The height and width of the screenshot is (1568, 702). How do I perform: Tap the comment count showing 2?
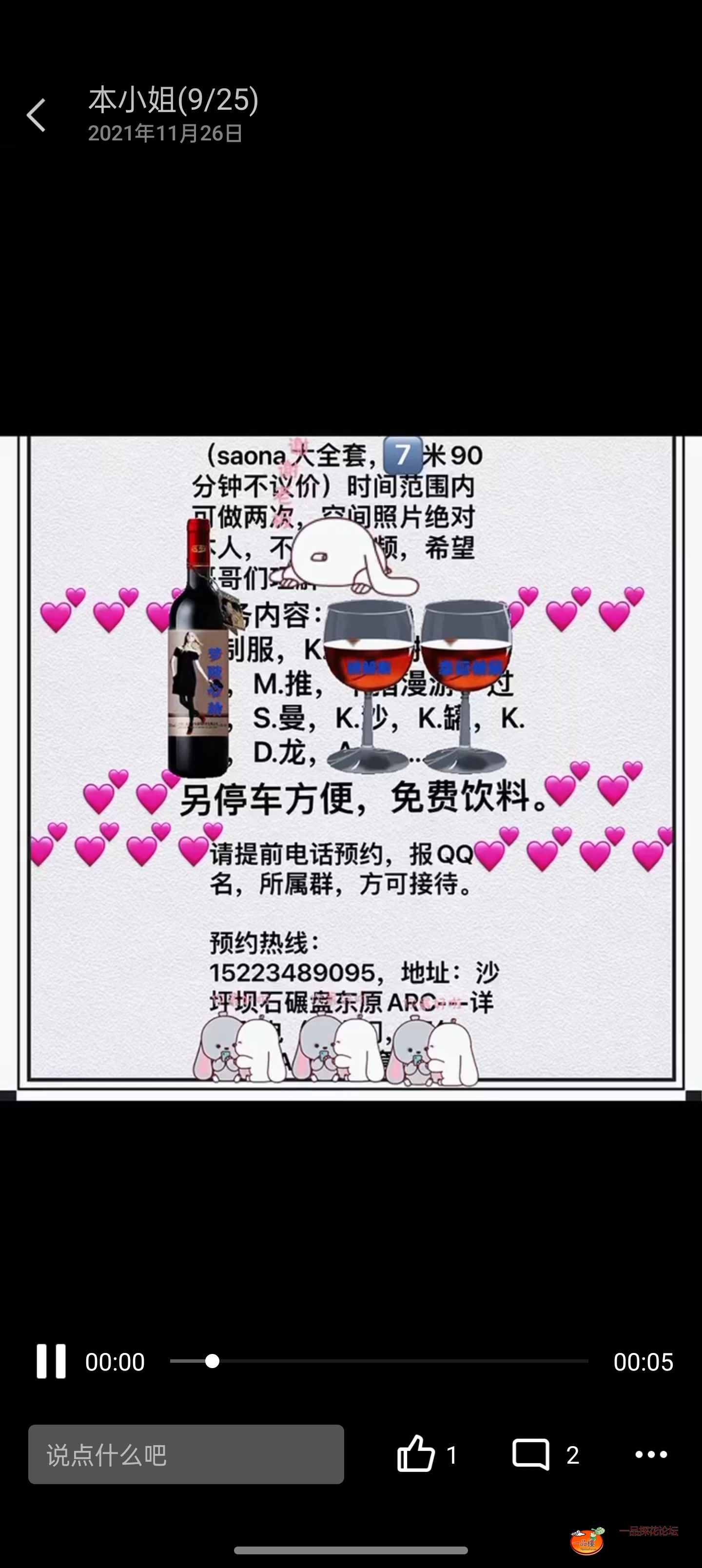pos(571,1455)
